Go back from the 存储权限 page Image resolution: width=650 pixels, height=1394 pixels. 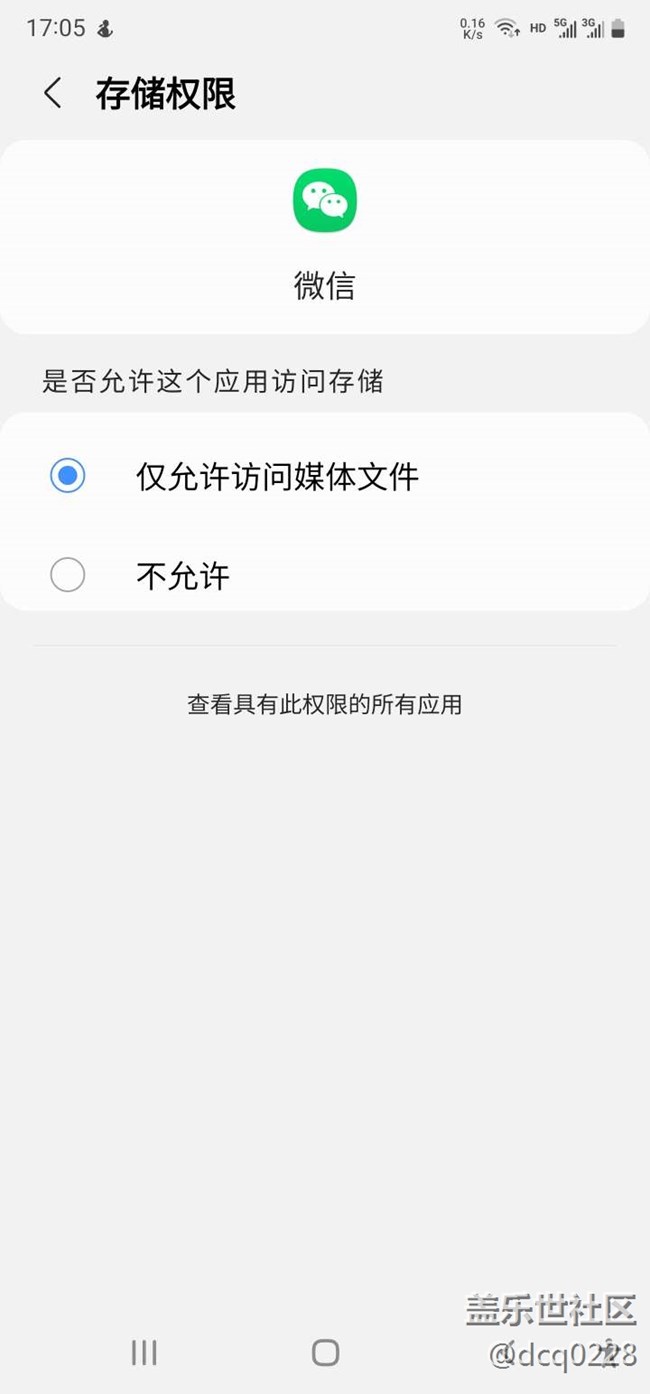coord(53,94)
